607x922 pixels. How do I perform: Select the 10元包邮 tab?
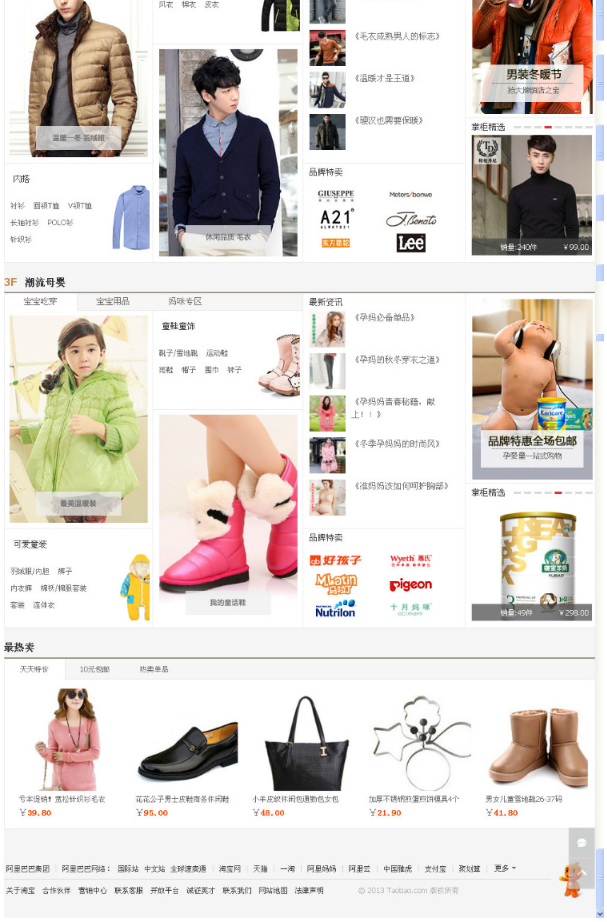coord(95,669)
